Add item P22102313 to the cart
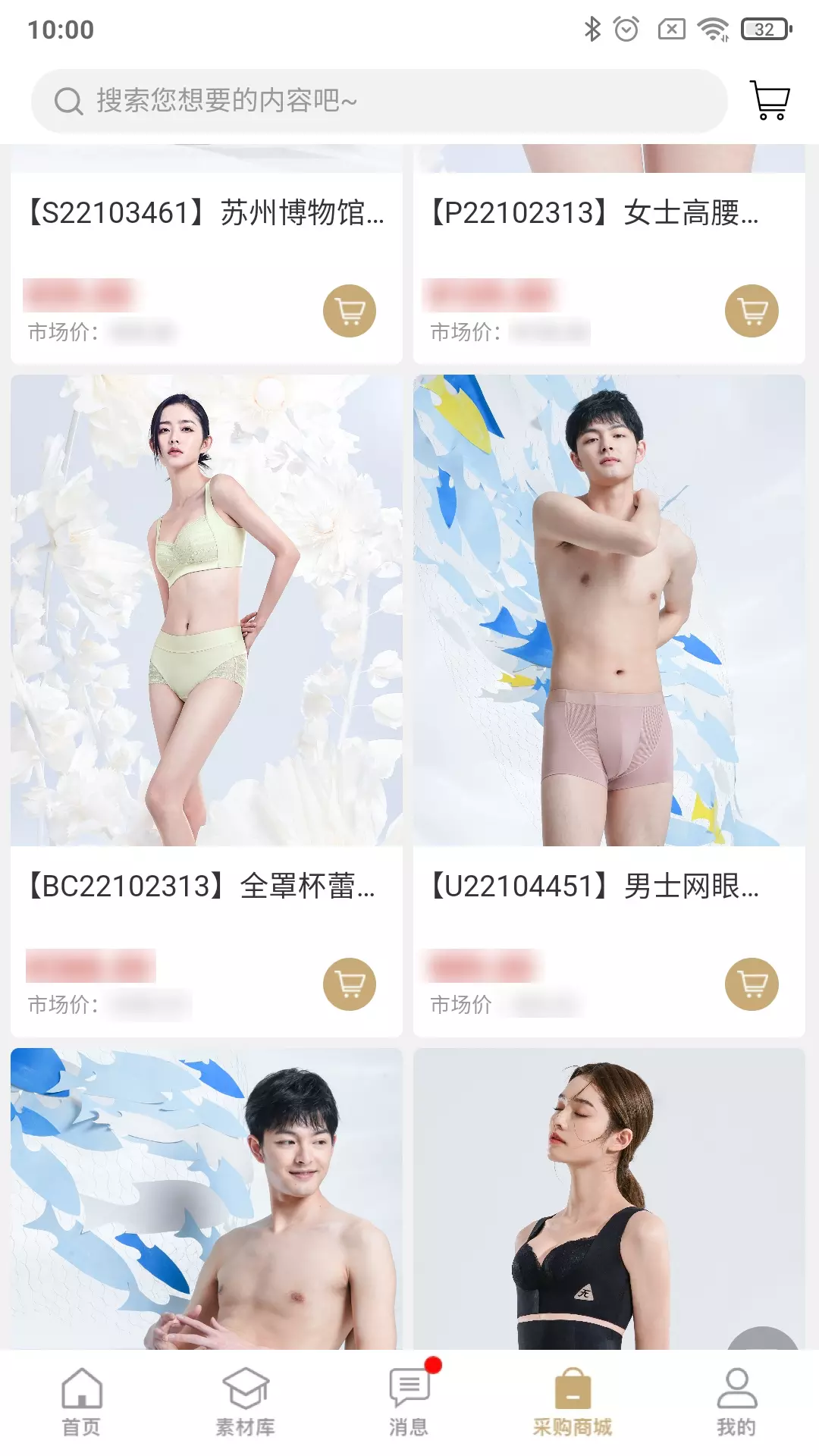This screenshot has width=819, height=1456. click(752, 311)
